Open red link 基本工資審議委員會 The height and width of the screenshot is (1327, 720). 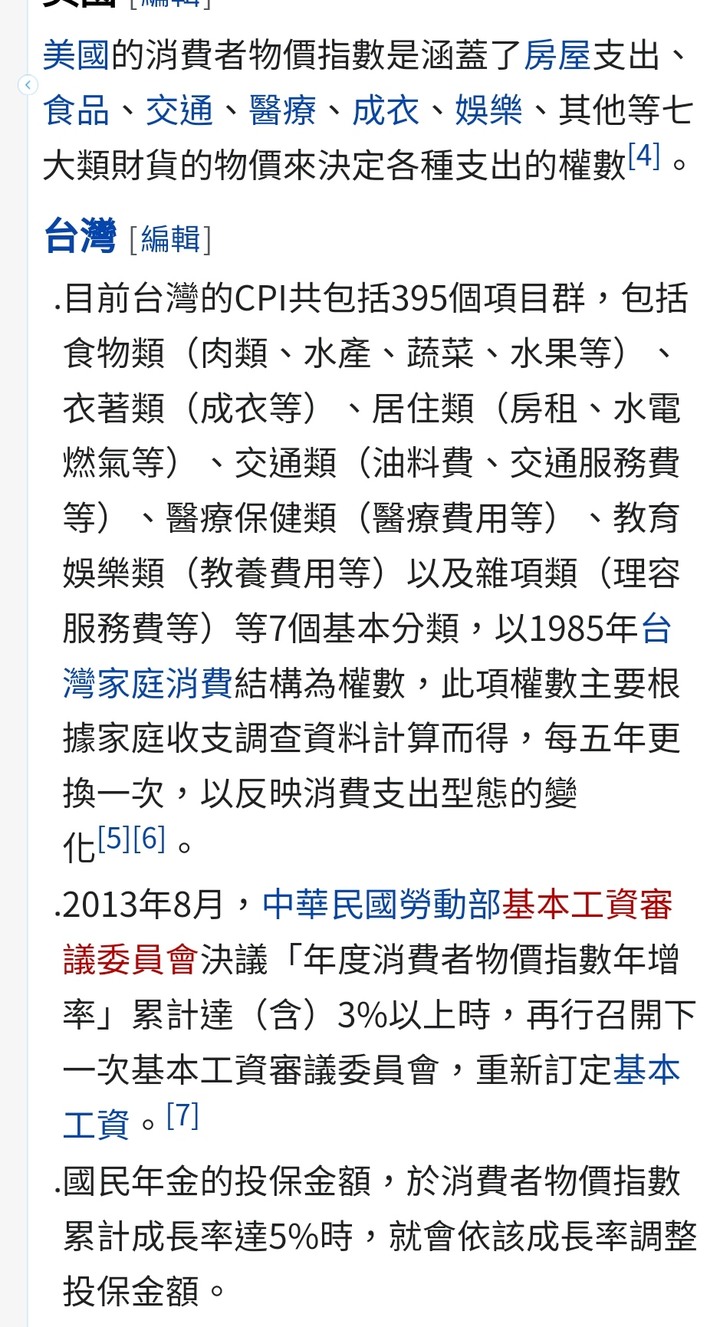click(130, 959)
